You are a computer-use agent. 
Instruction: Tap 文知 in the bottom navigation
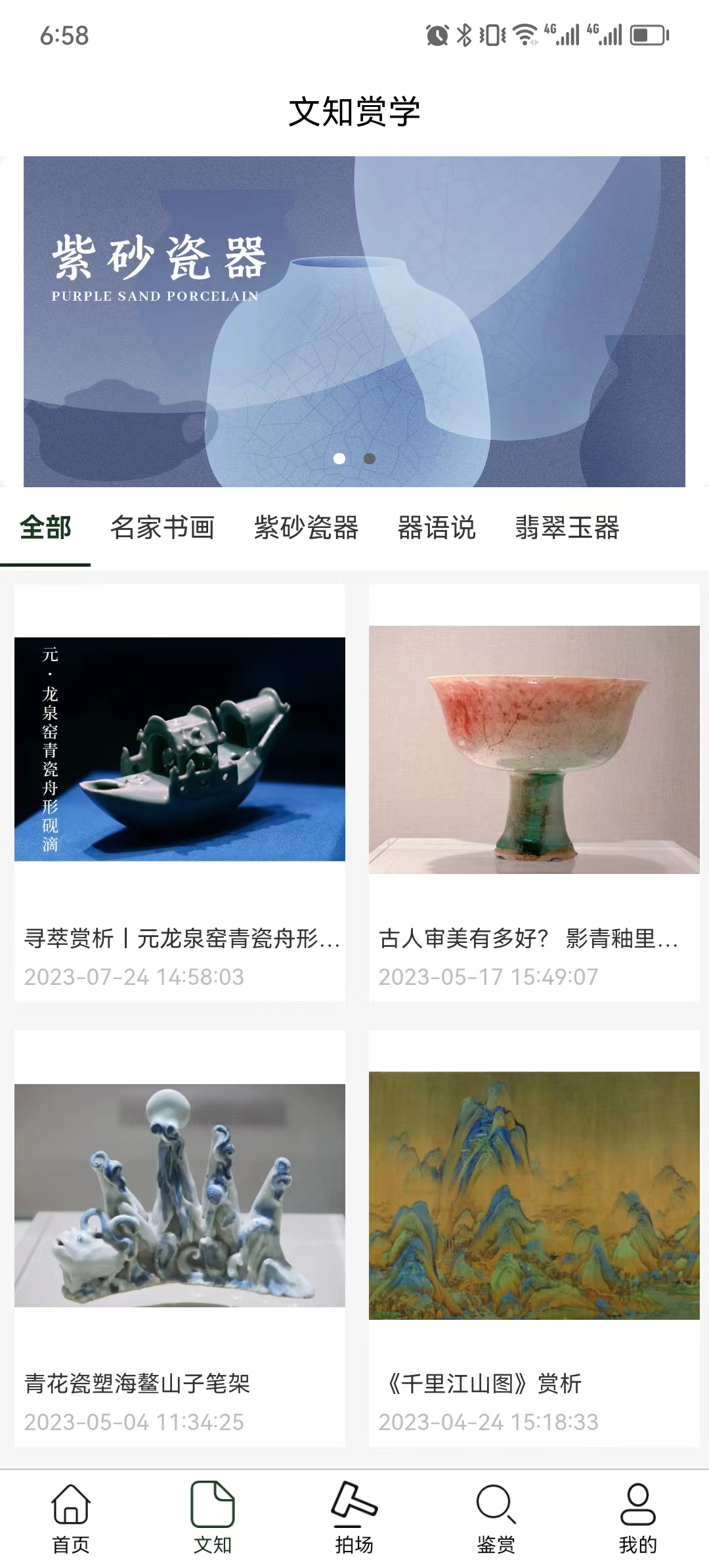coord(213,1518)
